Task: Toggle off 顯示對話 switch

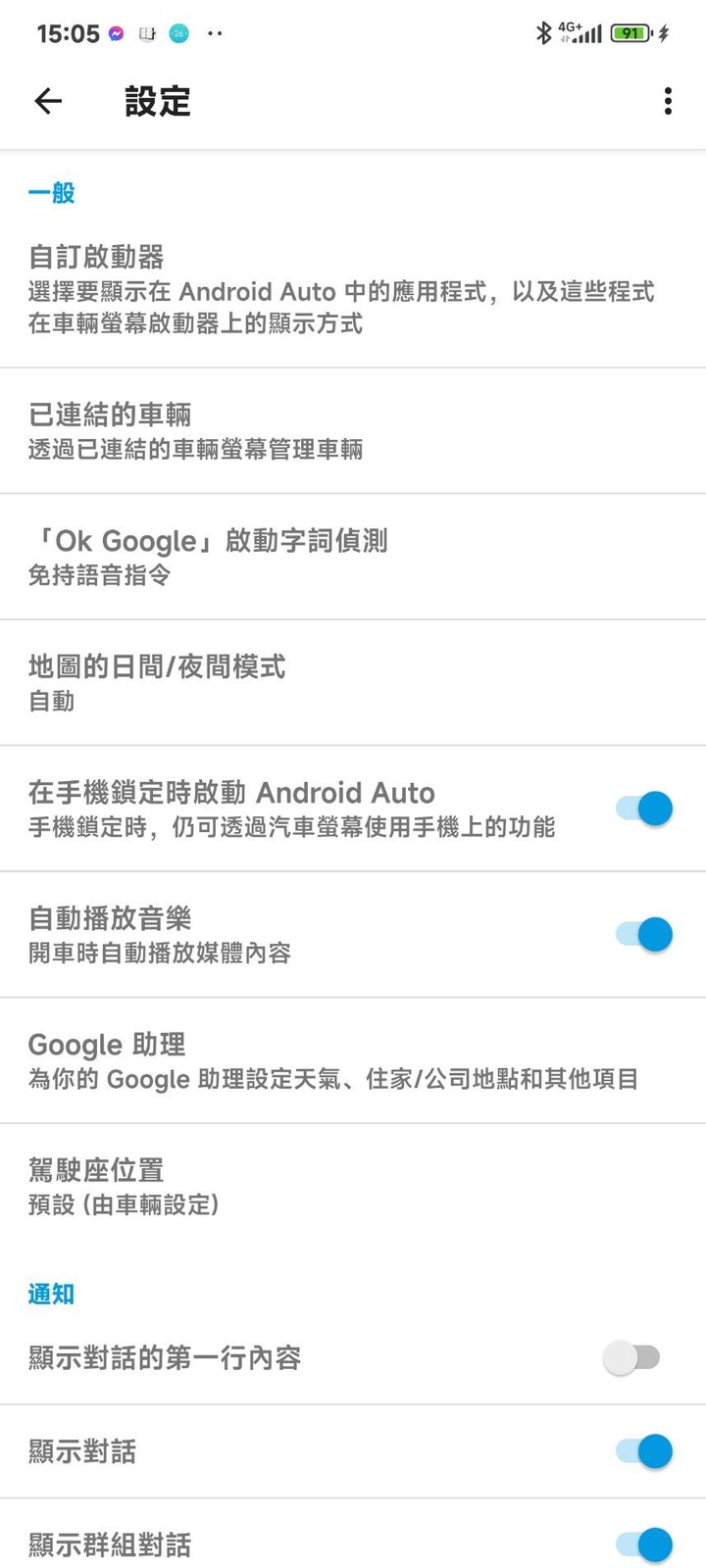Action: coord(643,1451)
